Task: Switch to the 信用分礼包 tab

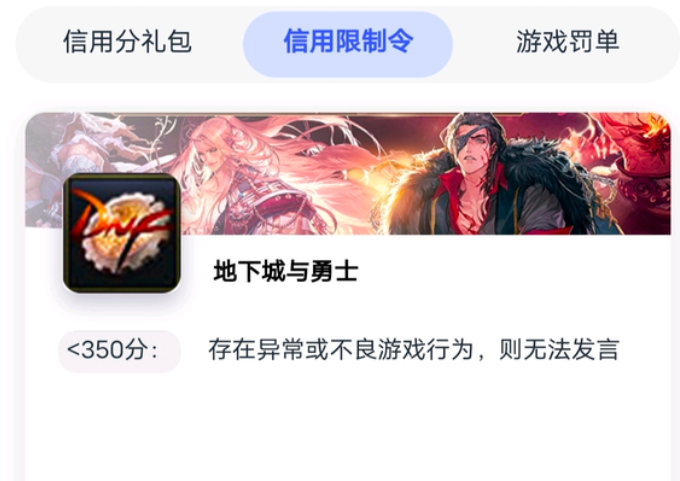Action: pyautogui.click(x=127, y=42)
